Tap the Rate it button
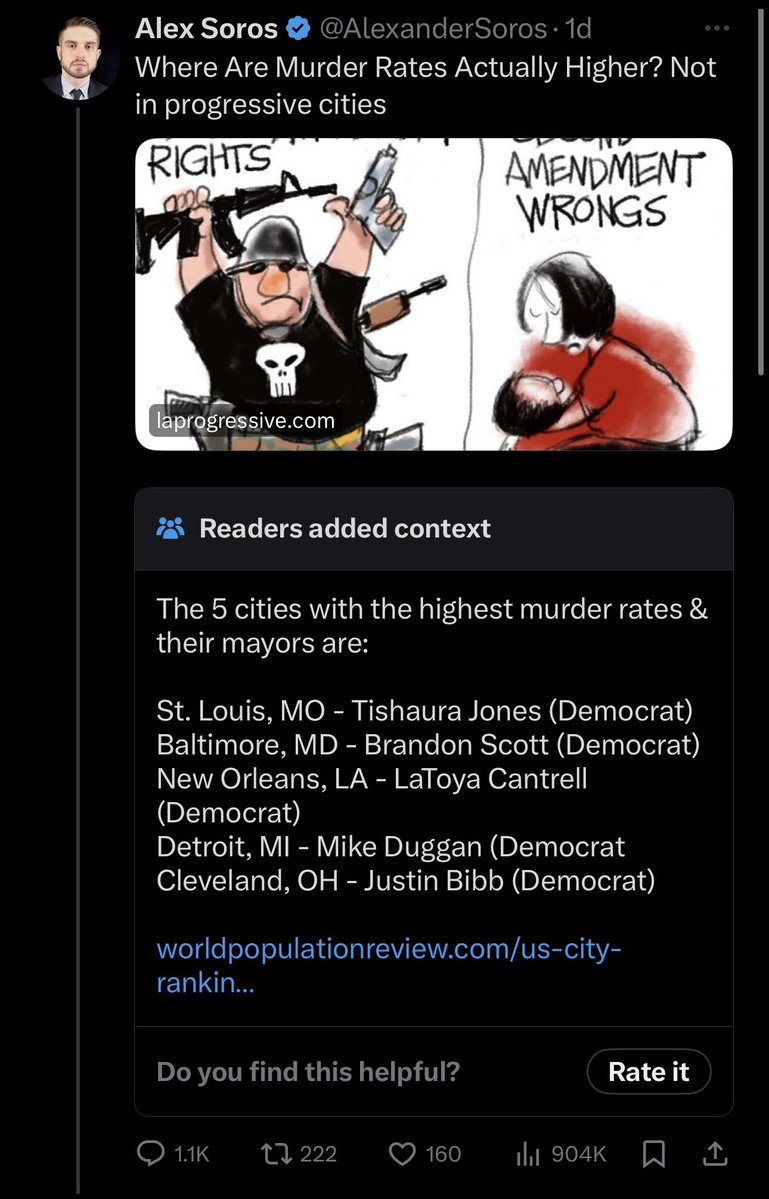Viewport: 769px width, 1199px height. (x=648, y=1071)
